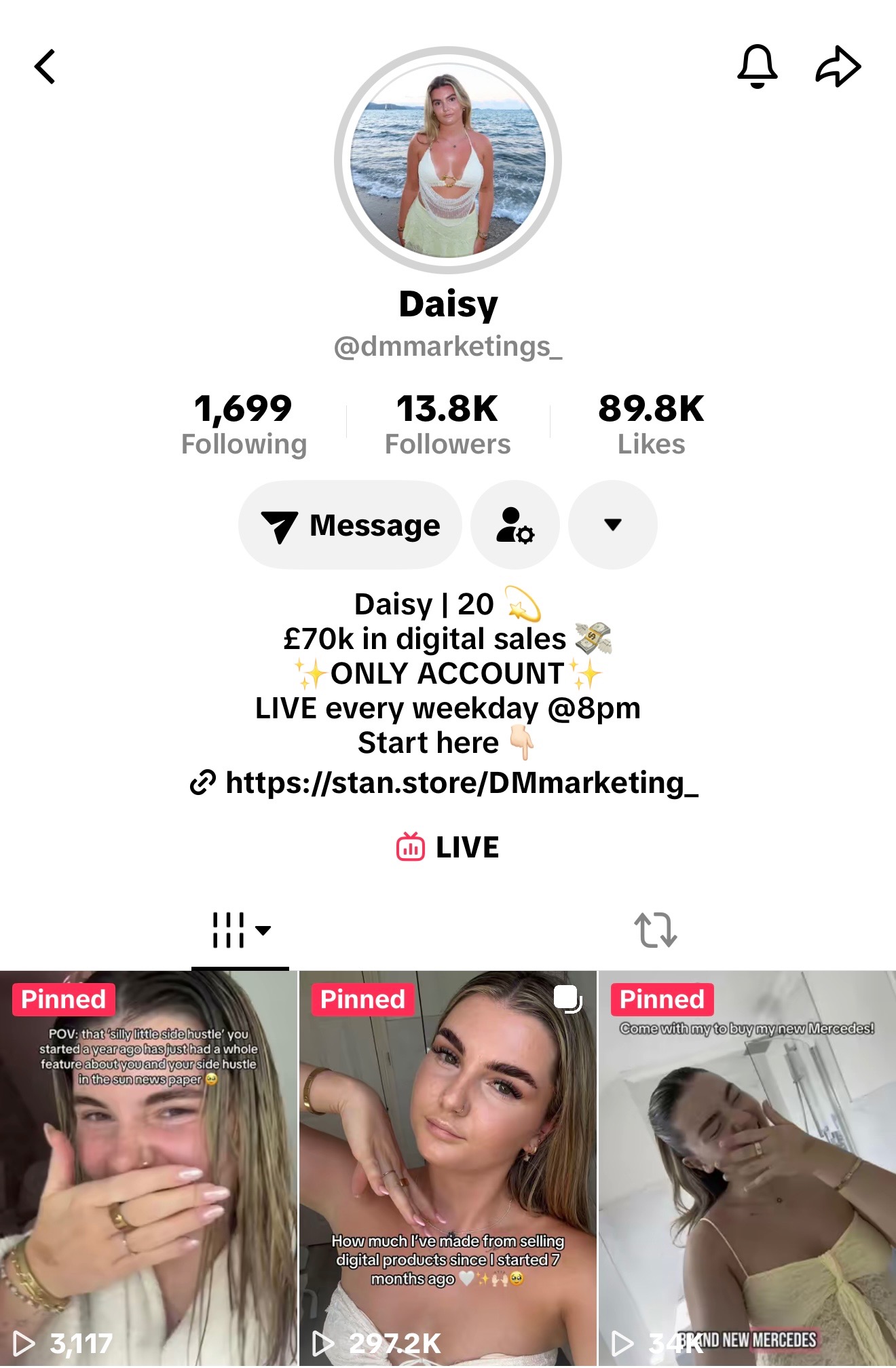View the 13.8K Followers list
The image size is (896, 1368).
click(x=447, y=424)
